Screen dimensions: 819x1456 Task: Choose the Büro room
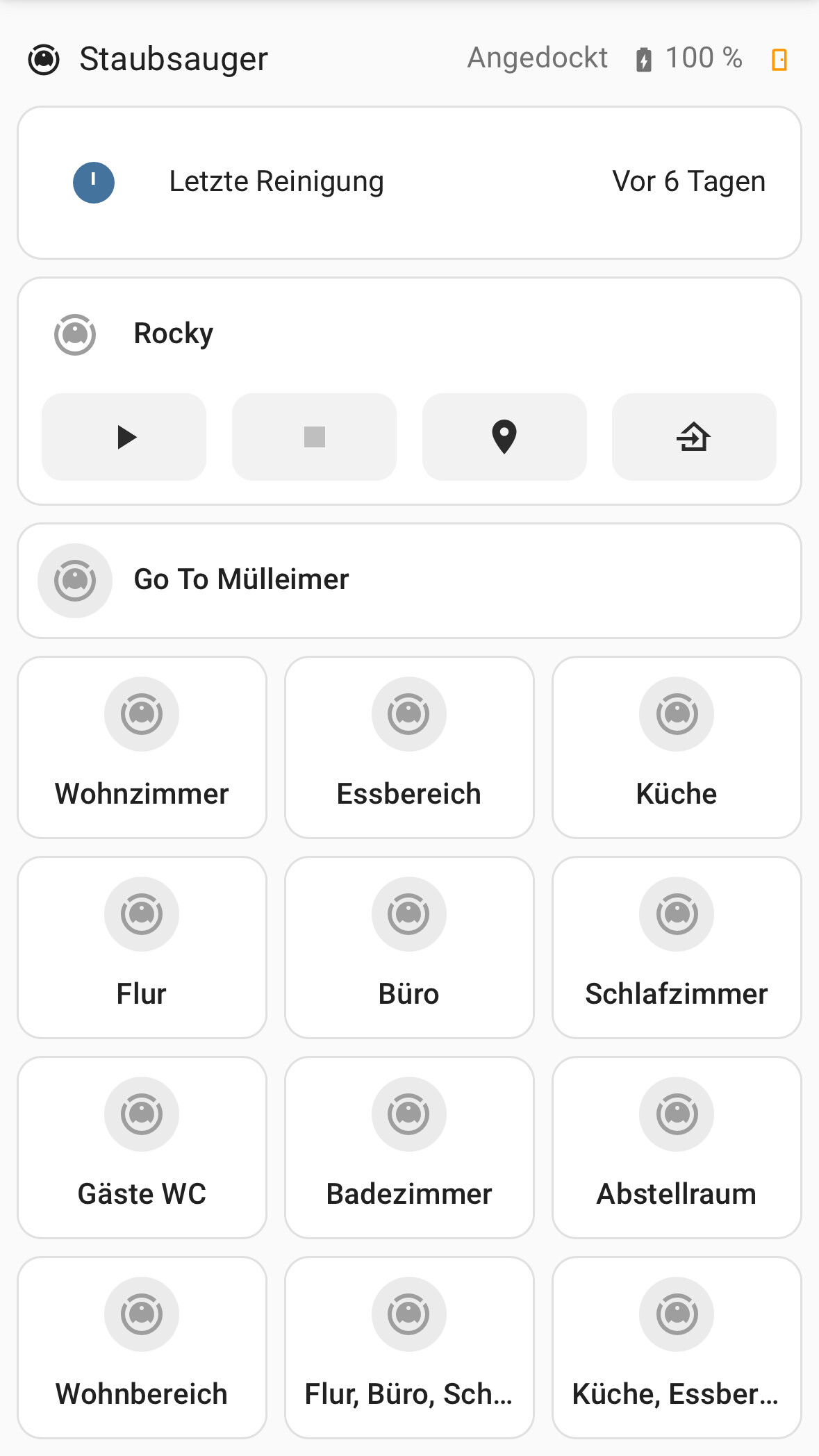pyautogui.click(x=409, y=948)
